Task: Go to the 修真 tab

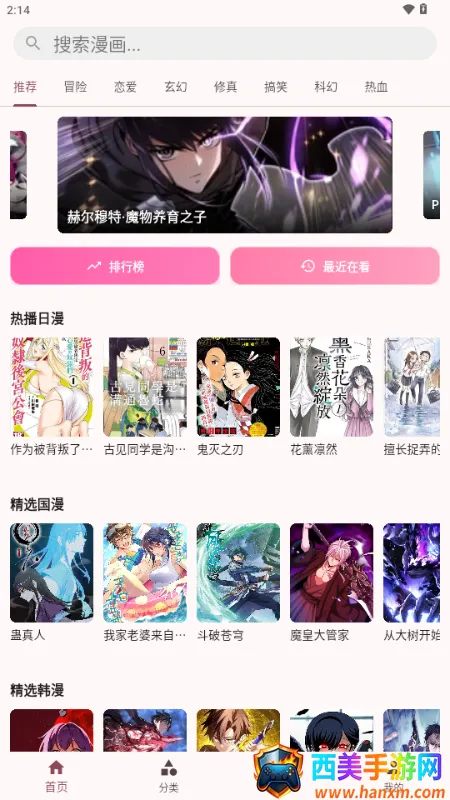Action: [x=226, y=87]
